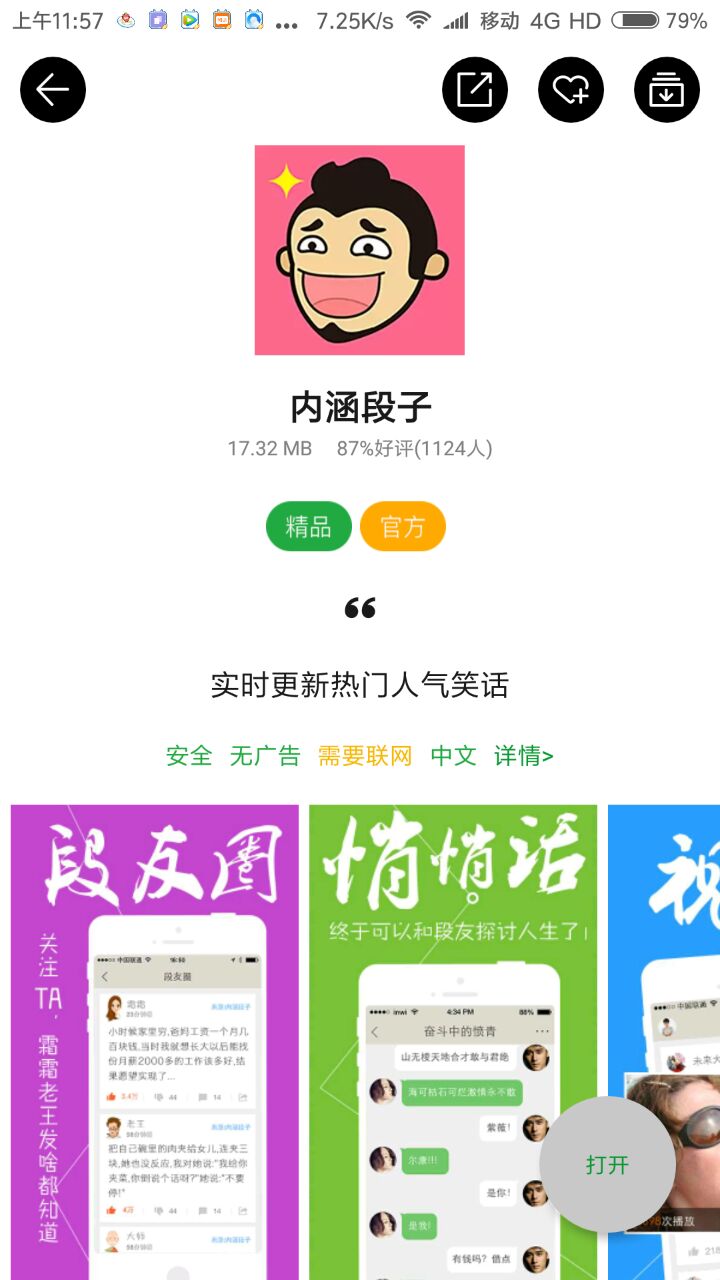Open the 段友圈 screenshot preview
The width and height of the screenshot is (720, 1280).
click(x=155, y=1042)
